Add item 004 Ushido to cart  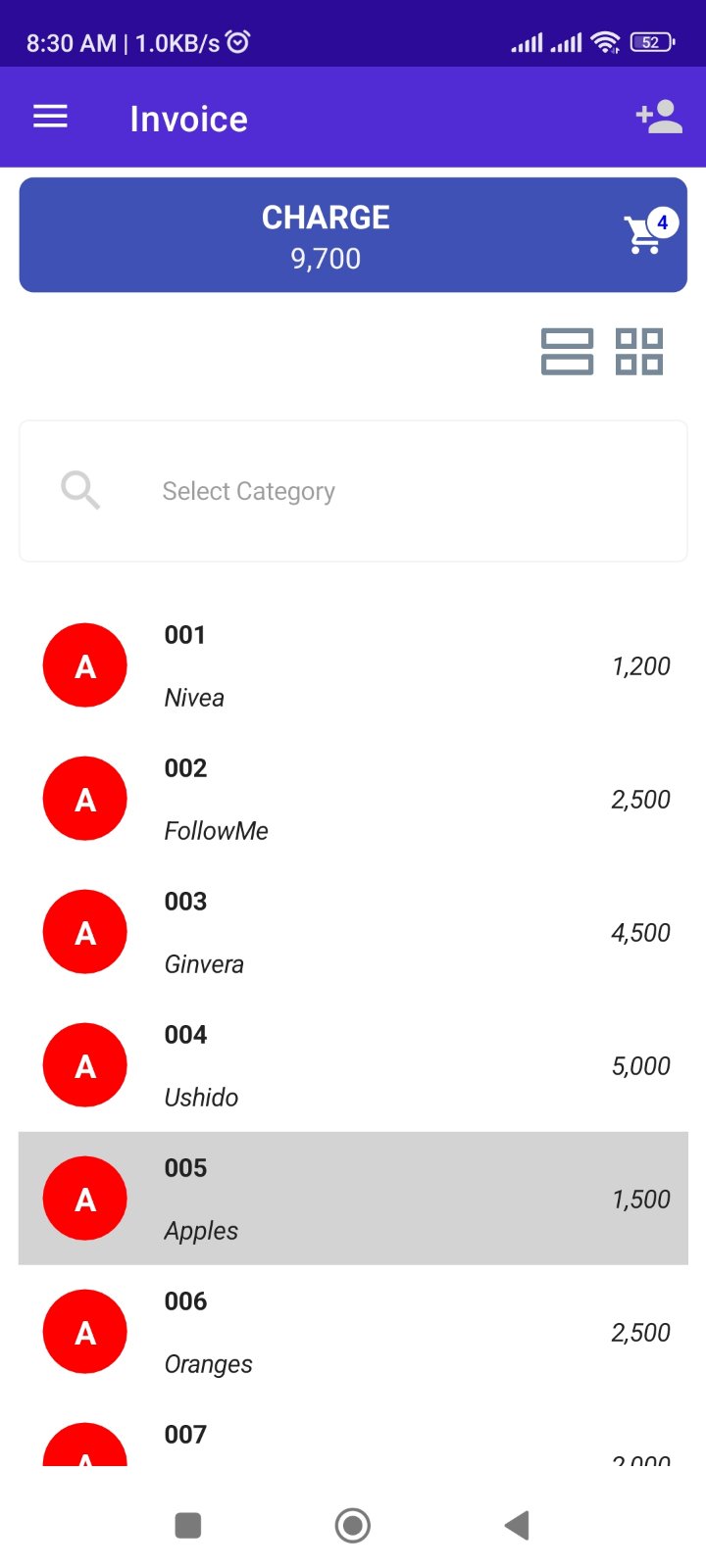click(353, 1066)
